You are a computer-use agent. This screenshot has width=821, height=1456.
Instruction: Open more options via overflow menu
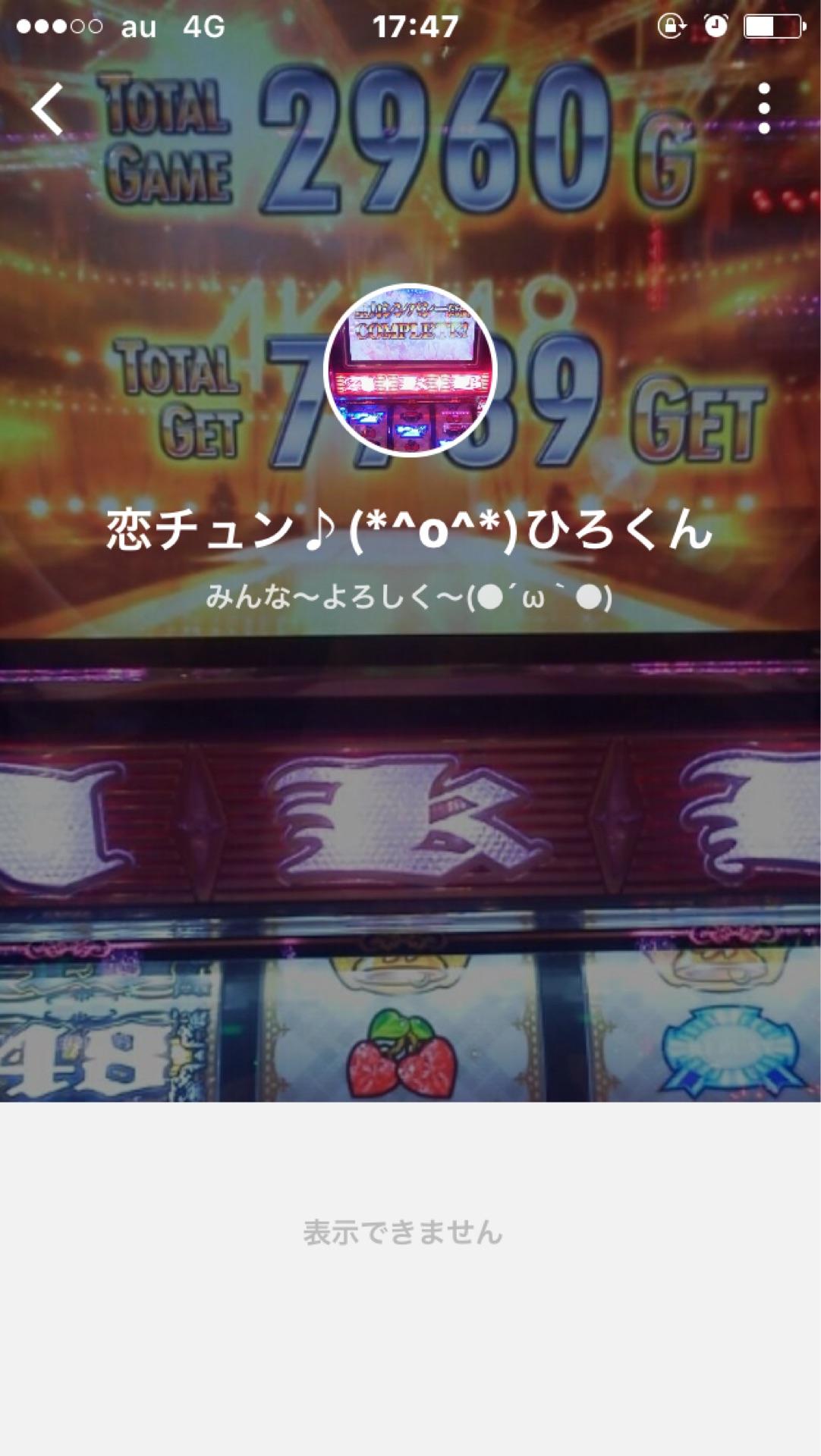coord(764,108)
